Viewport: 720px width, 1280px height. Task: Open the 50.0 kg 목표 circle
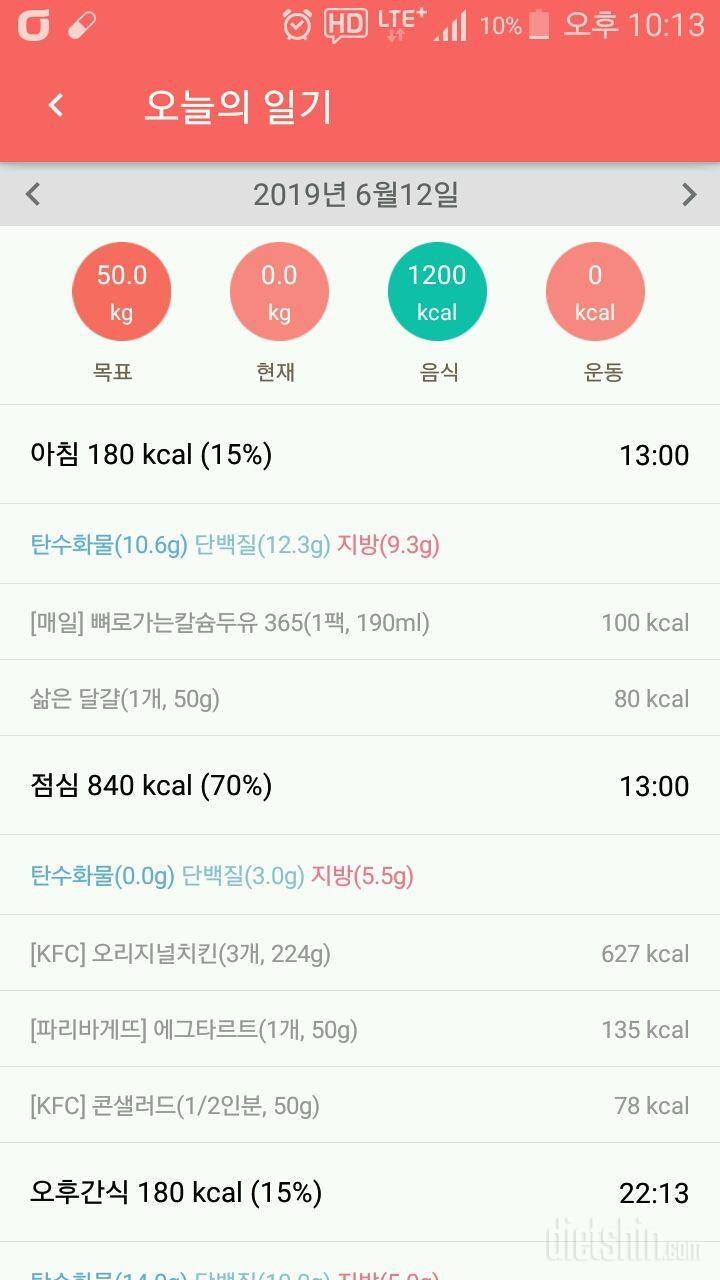121,292
